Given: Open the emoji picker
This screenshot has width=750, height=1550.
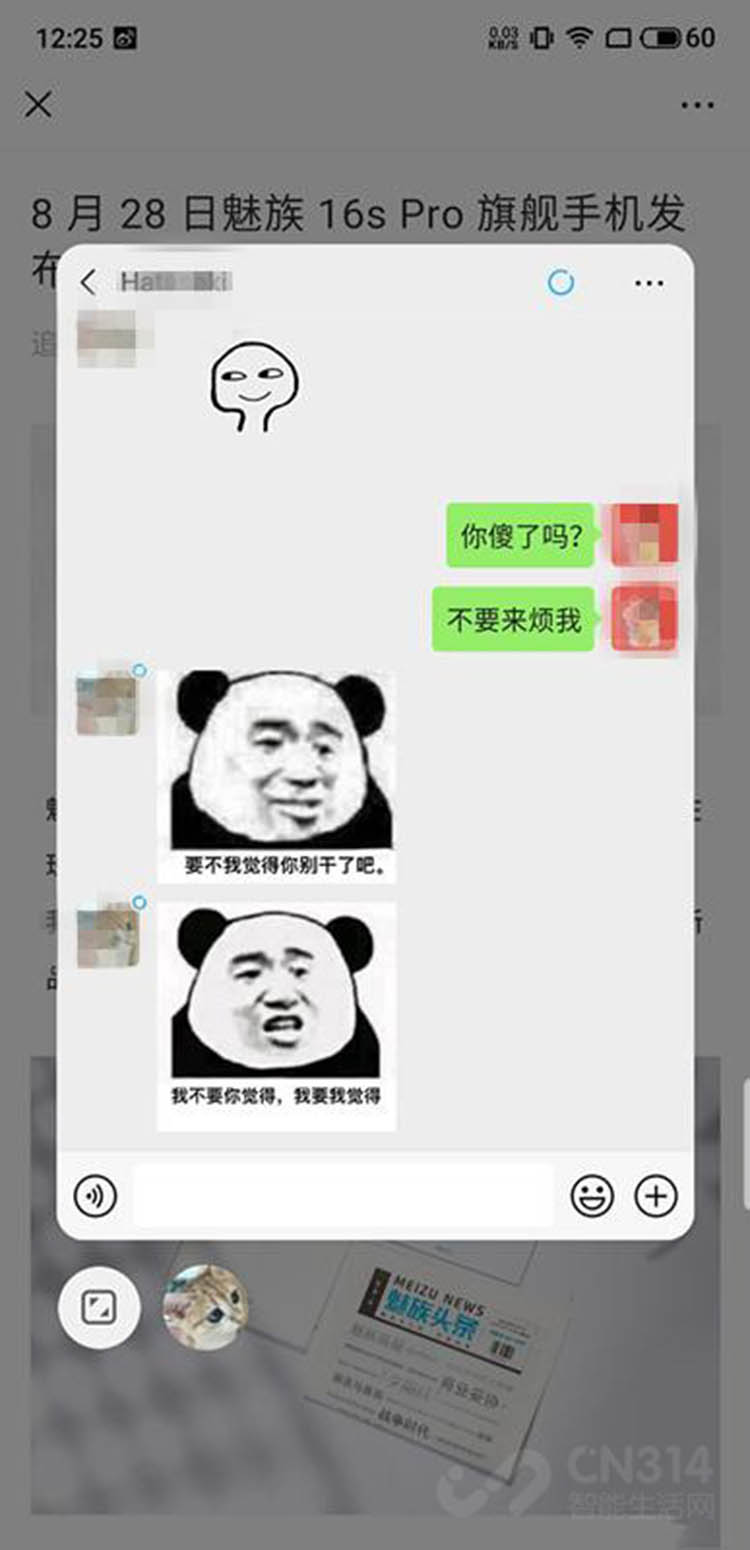Looking at the screenshot, I should click(592, 1196).
